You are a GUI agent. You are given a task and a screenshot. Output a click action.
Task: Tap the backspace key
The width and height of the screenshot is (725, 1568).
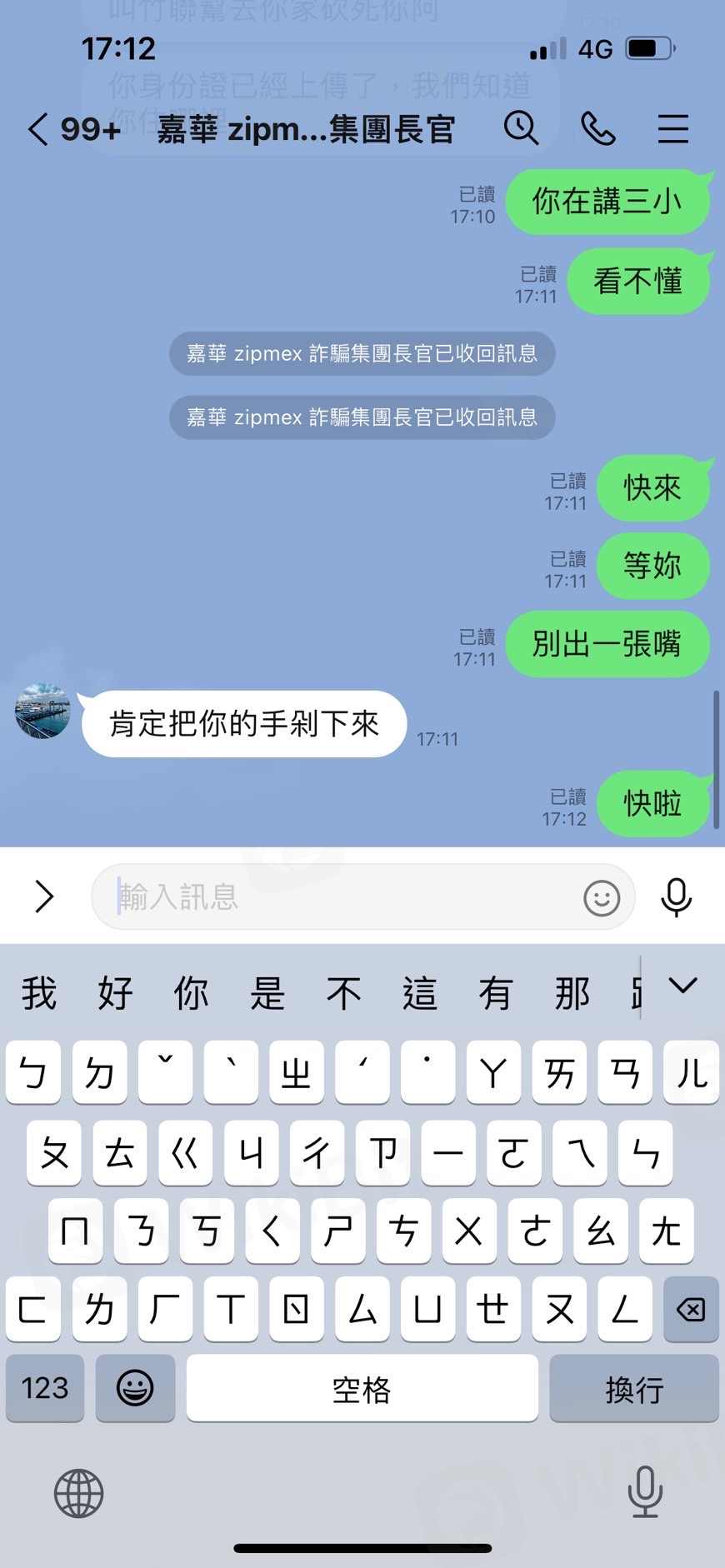(x=691, y=1310)
